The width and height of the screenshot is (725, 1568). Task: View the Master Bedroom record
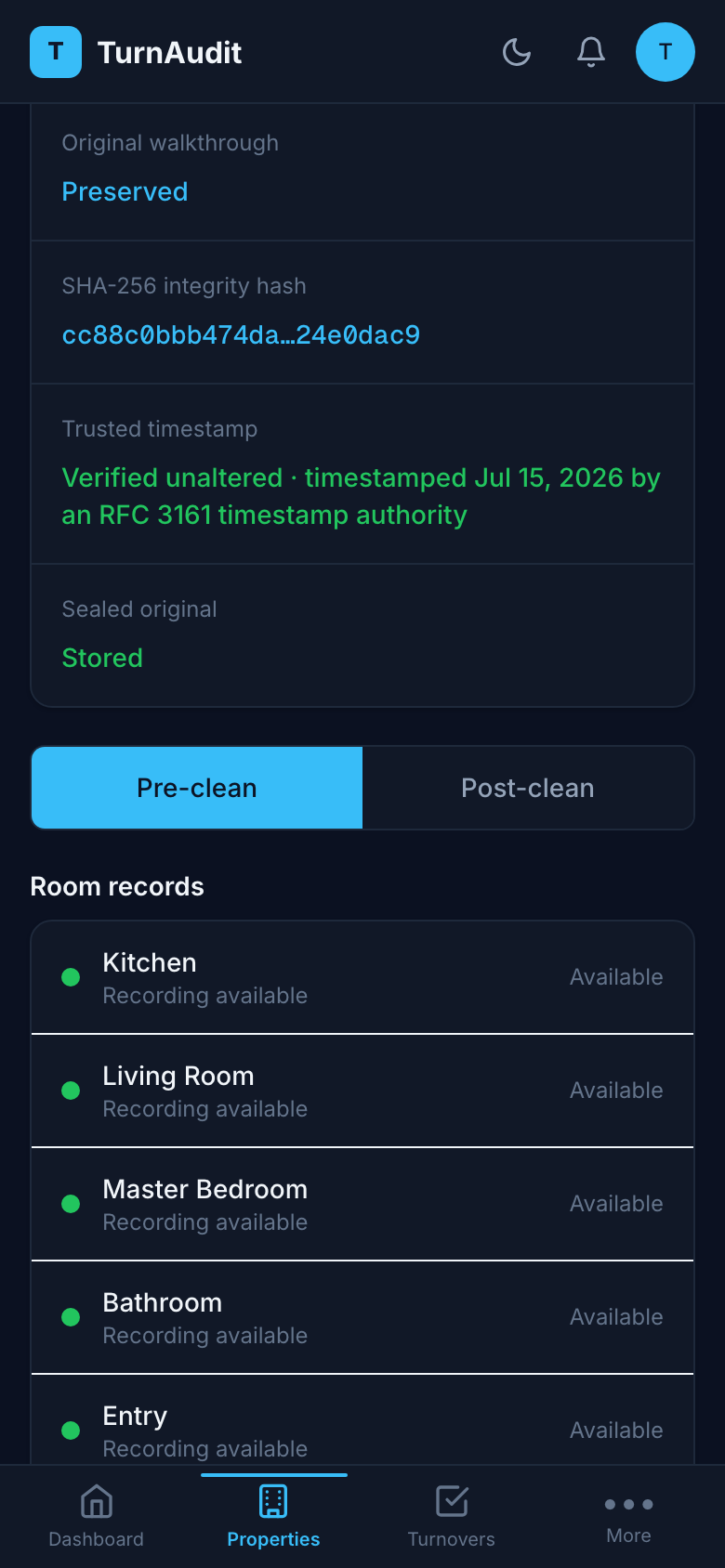362,1204
